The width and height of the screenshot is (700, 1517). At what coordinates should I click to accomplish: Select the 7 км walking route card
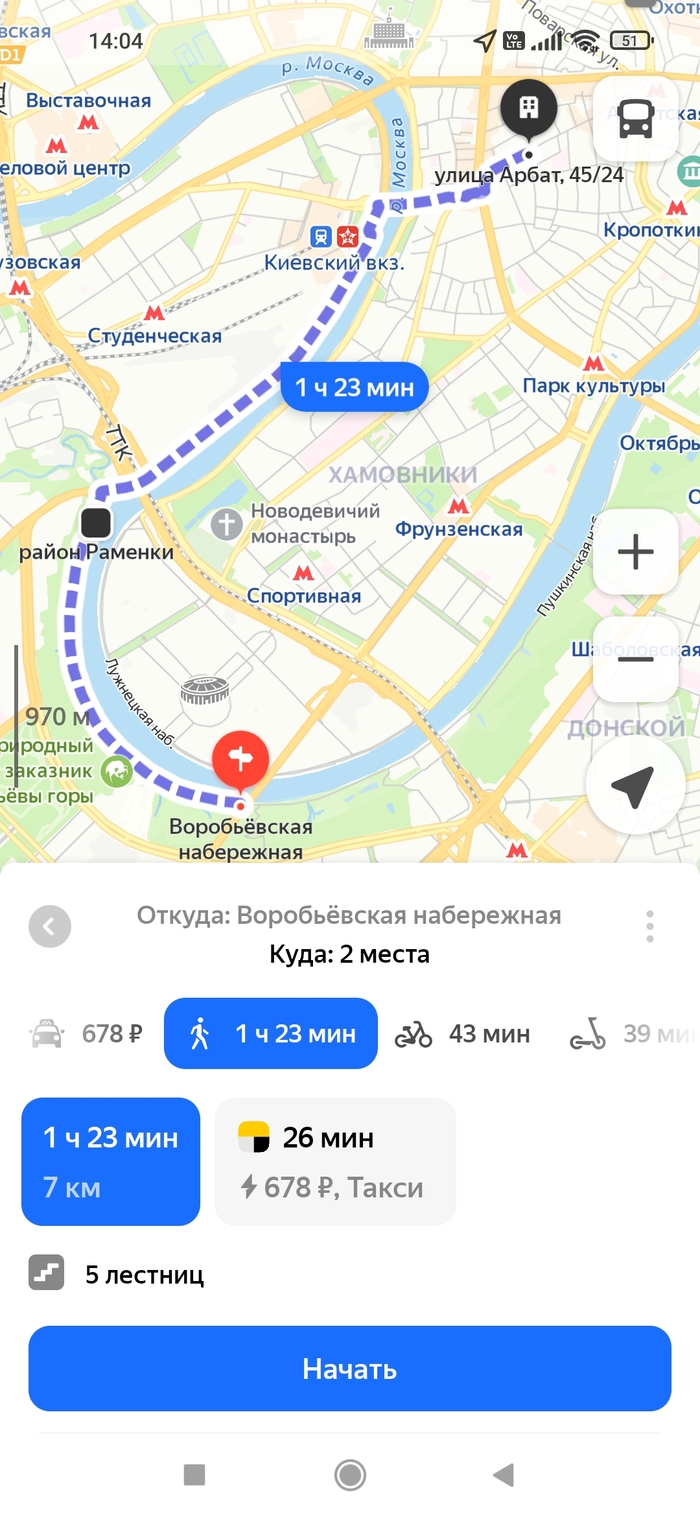[x=111, y=1161]
